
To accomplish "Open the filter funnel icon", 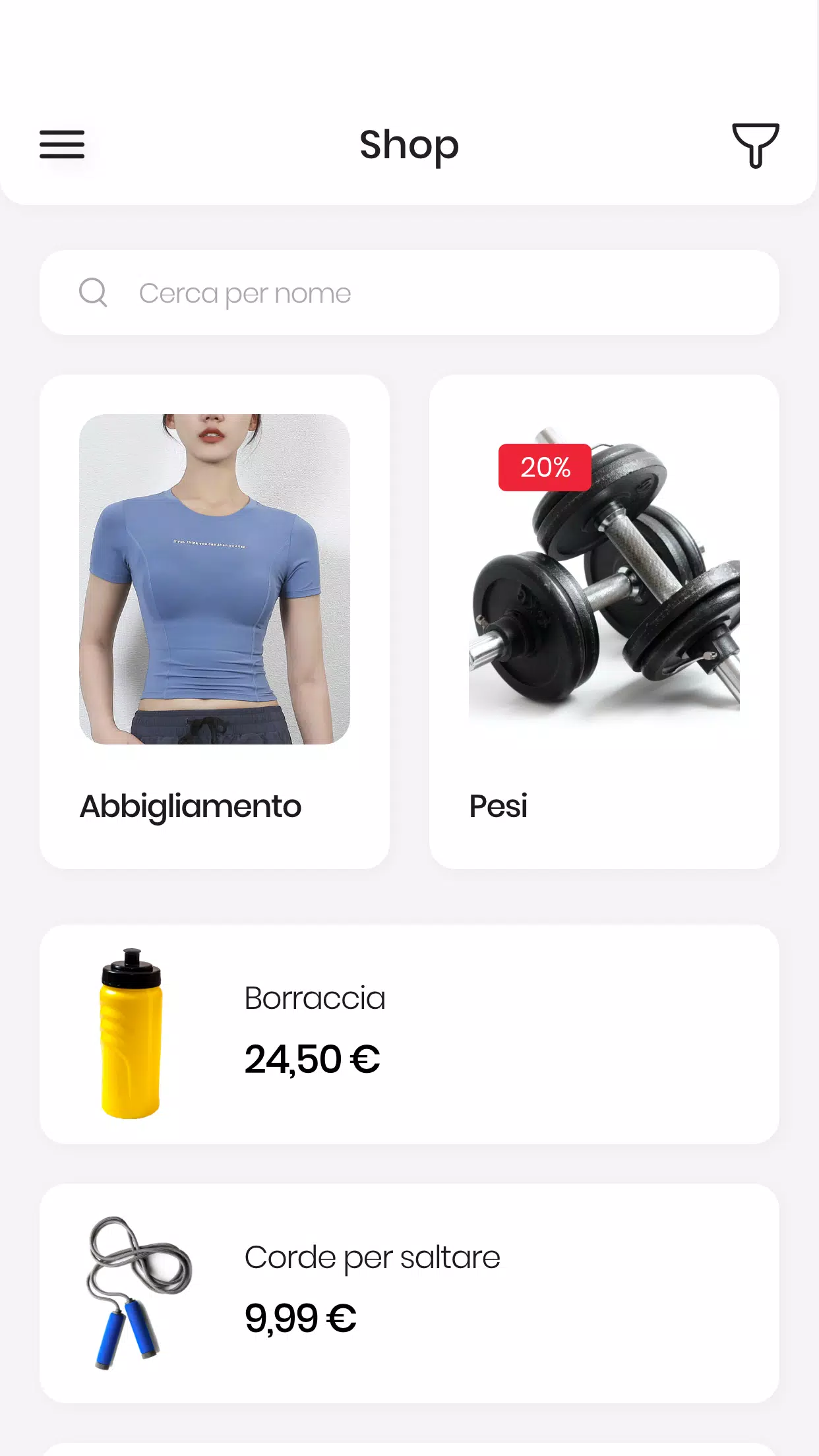I will [756, 145].
